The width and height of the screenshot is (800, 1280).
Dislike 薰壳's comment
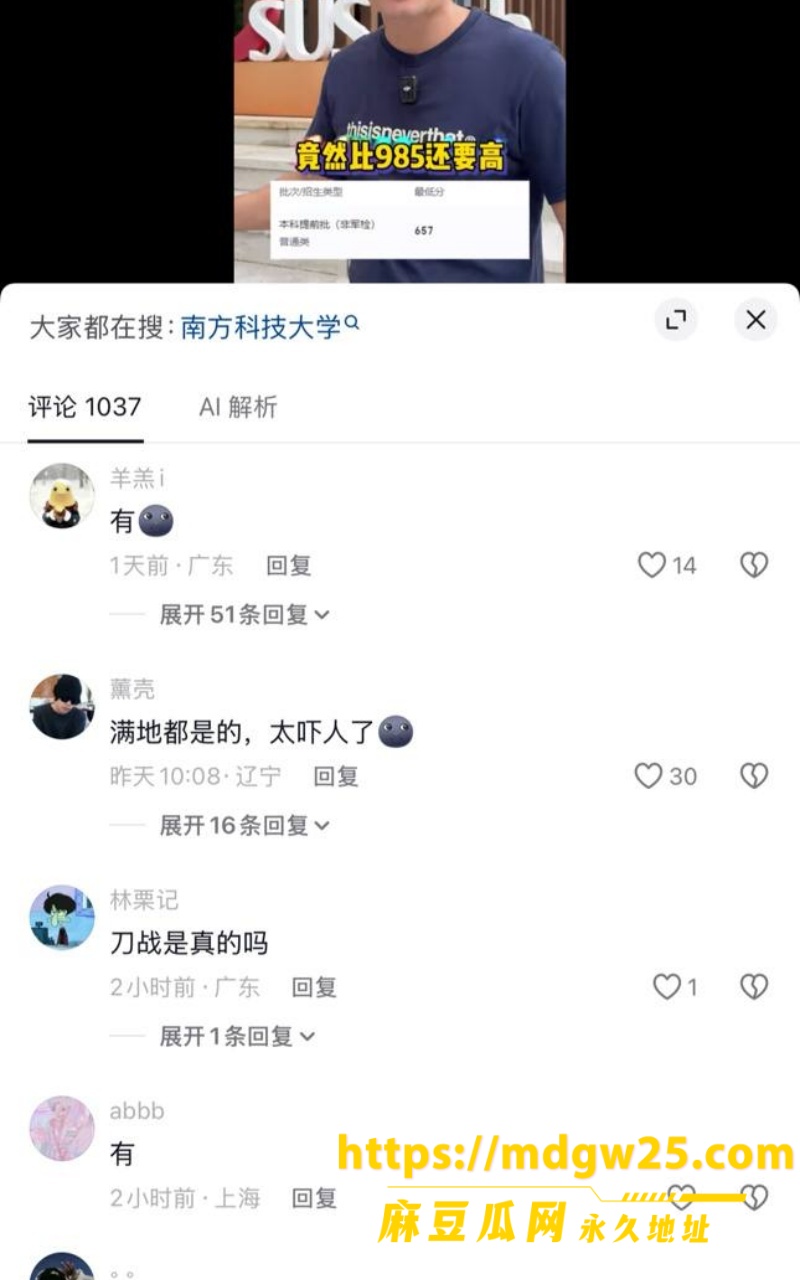click(754, 776)
